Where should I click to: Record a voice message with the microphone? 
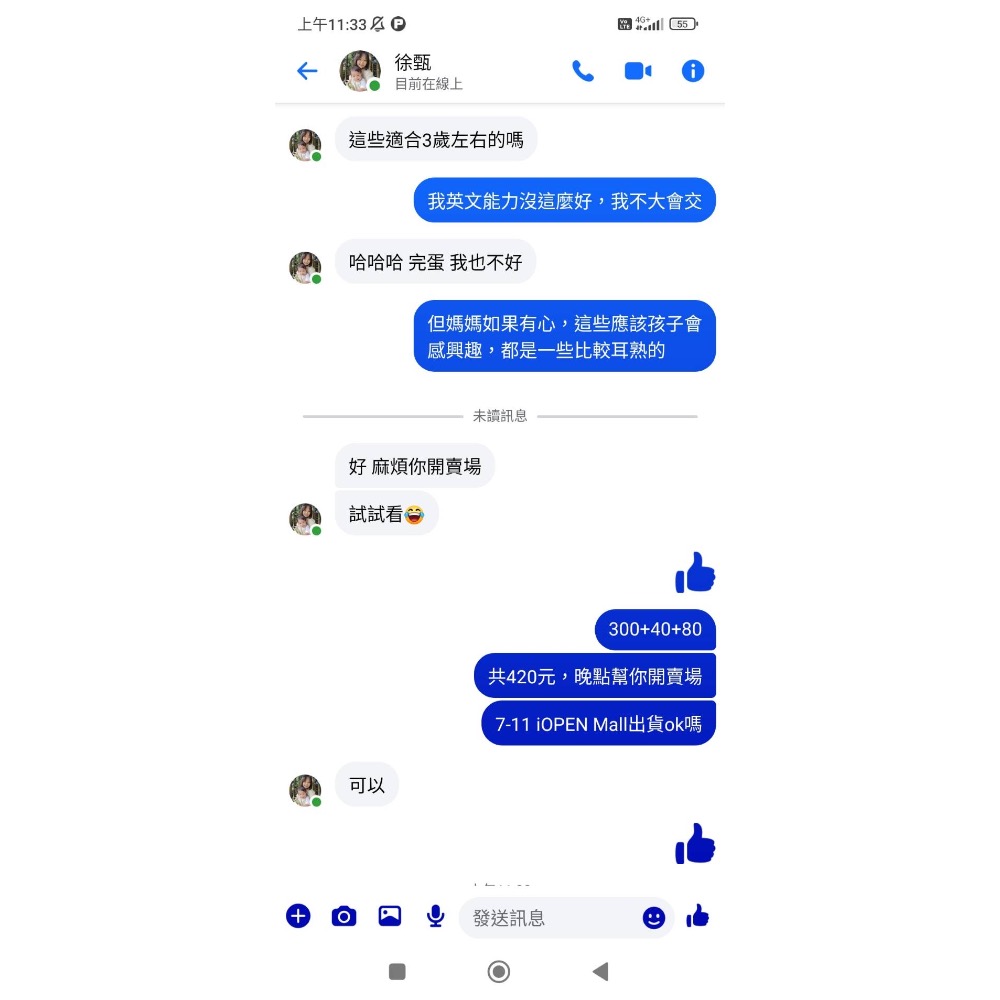coord(435,916)
